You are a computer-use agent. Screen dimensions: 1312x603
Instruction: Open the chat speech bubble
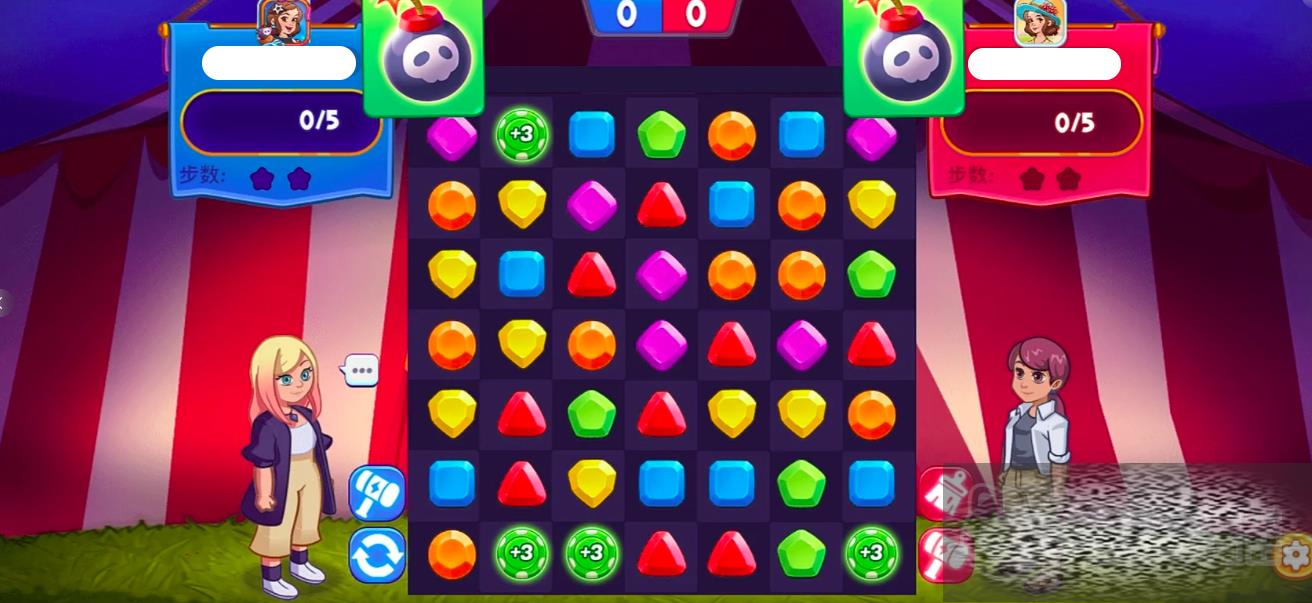(x=361, y=370)
